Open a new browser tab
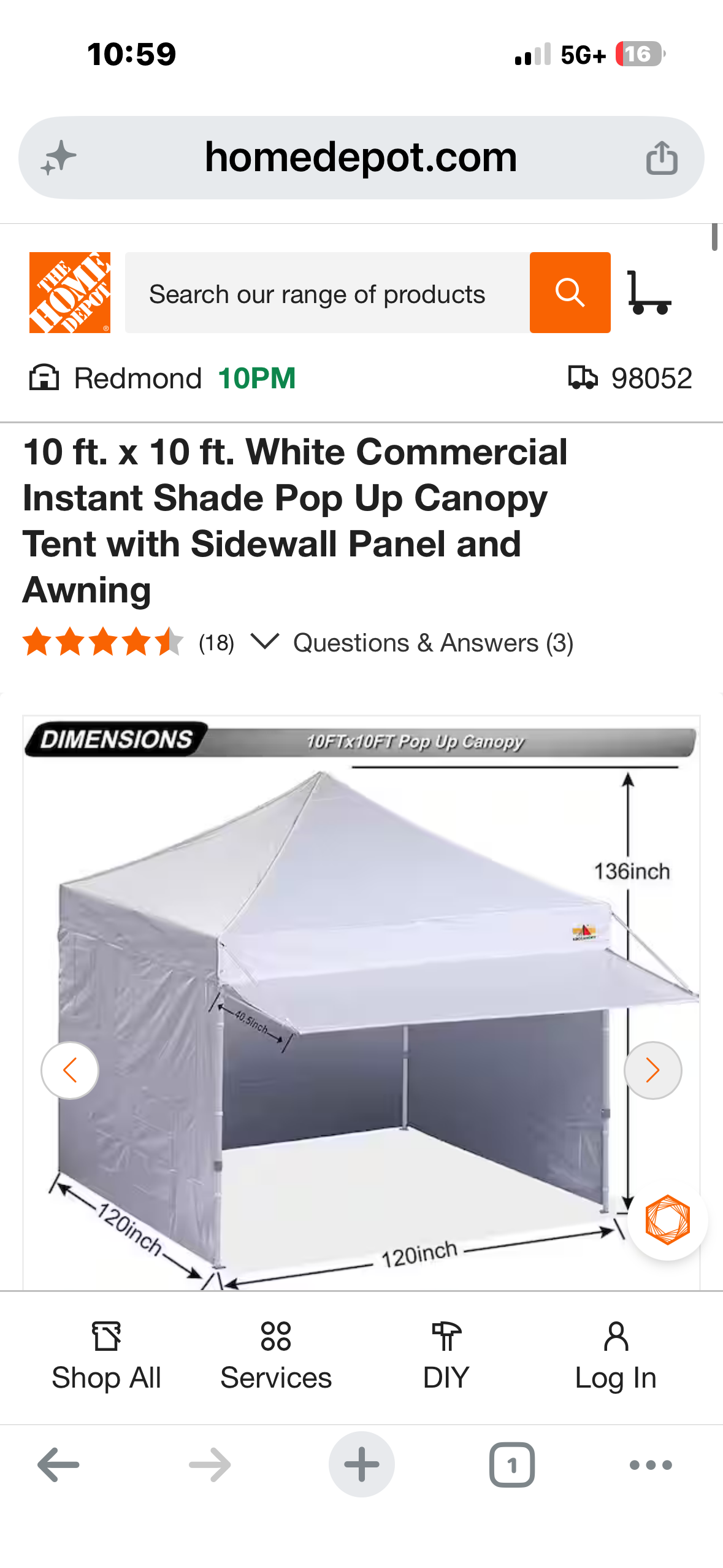The height and width of the screenshot is (1568, 723). [x=361, y=1465]
